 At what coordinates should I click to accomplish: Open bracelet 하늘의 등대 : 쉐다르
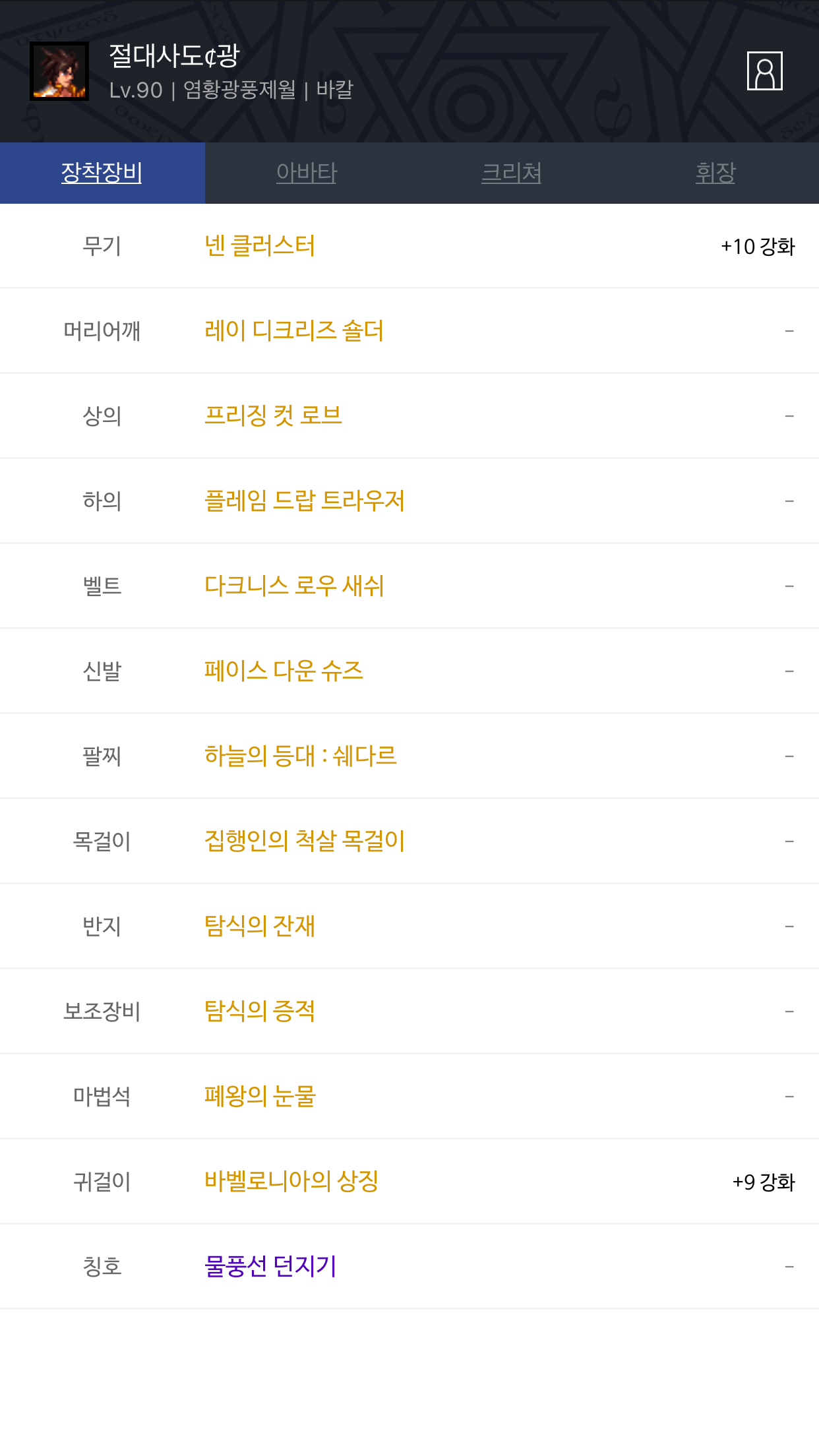coord(301,756)
